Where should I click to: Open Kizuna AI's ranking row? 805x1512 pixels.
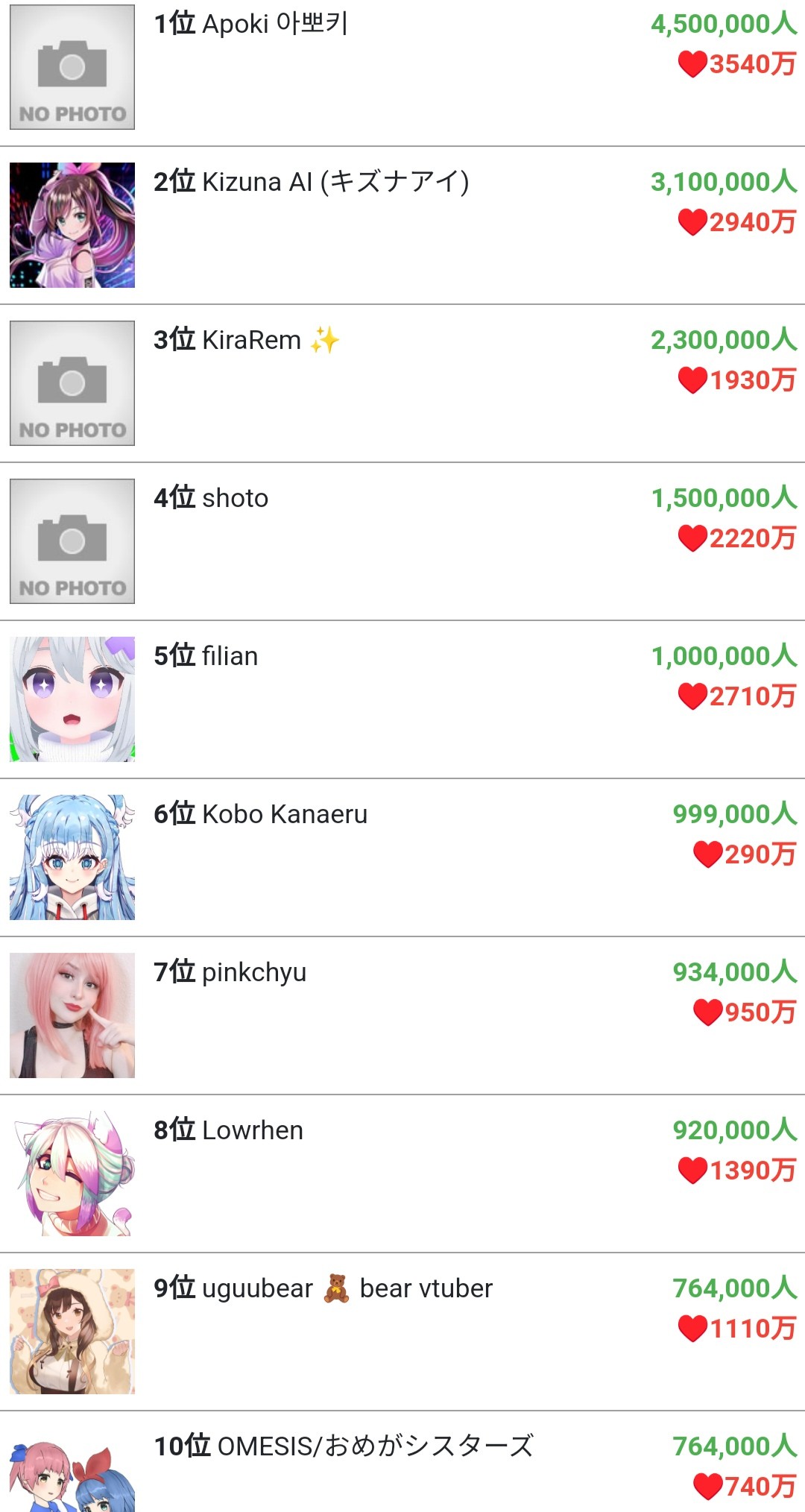(312, 182)
